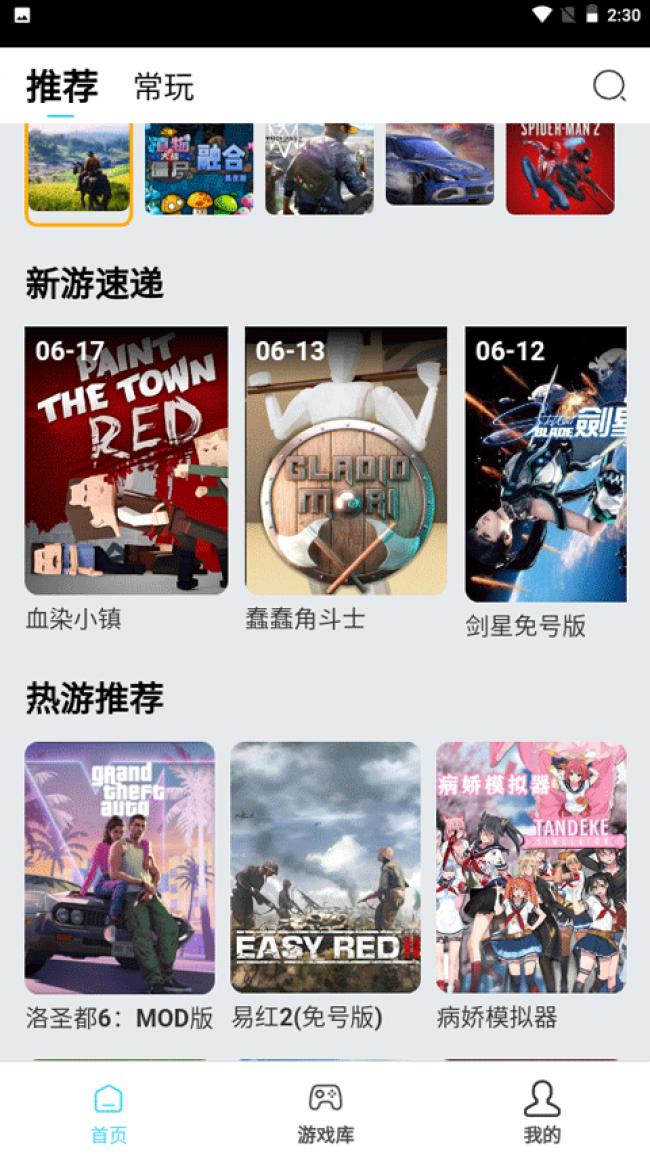Tap the 首页 home tab

109,1111
